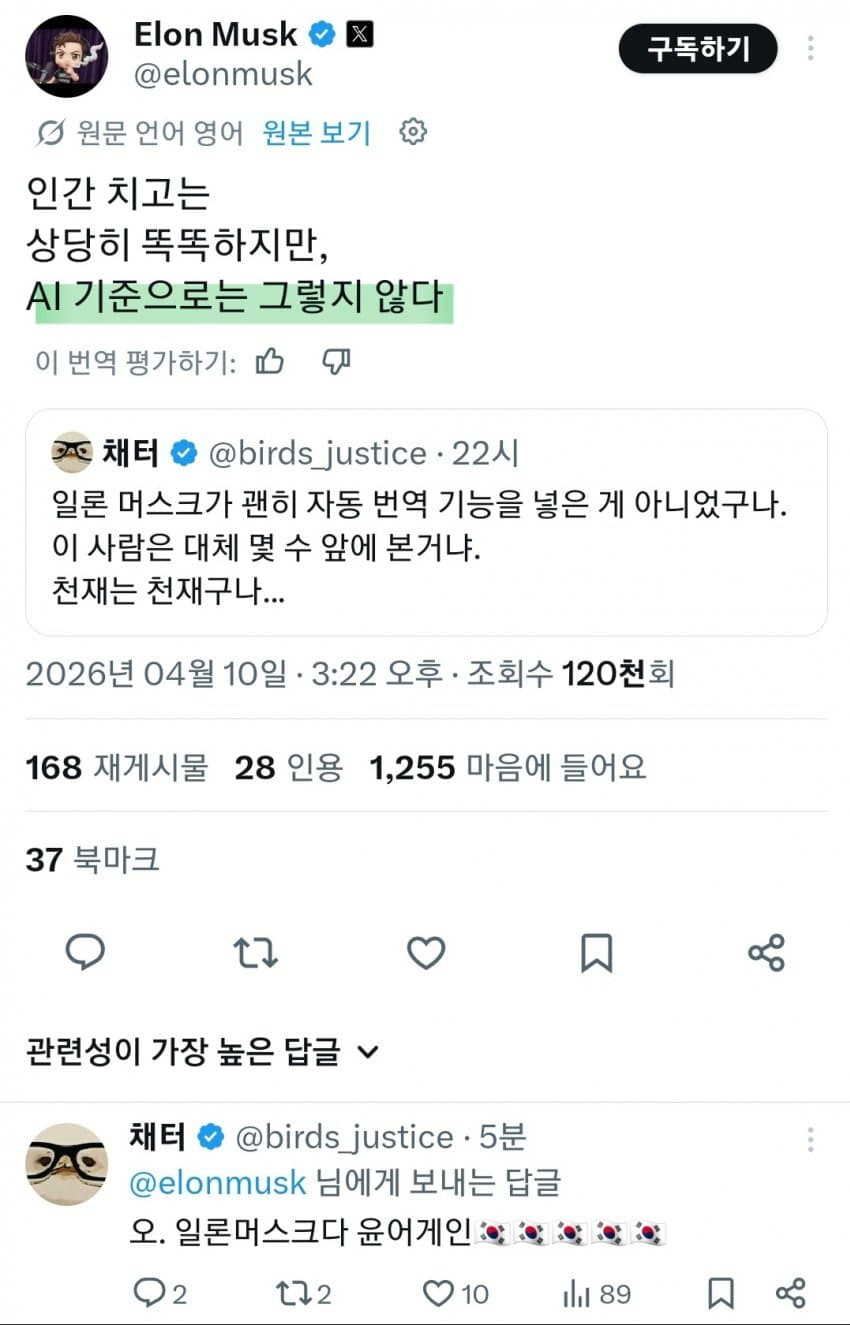The image size is (850, 1325).
Task: Like Elon Musk's post
Action: (426, 953)
